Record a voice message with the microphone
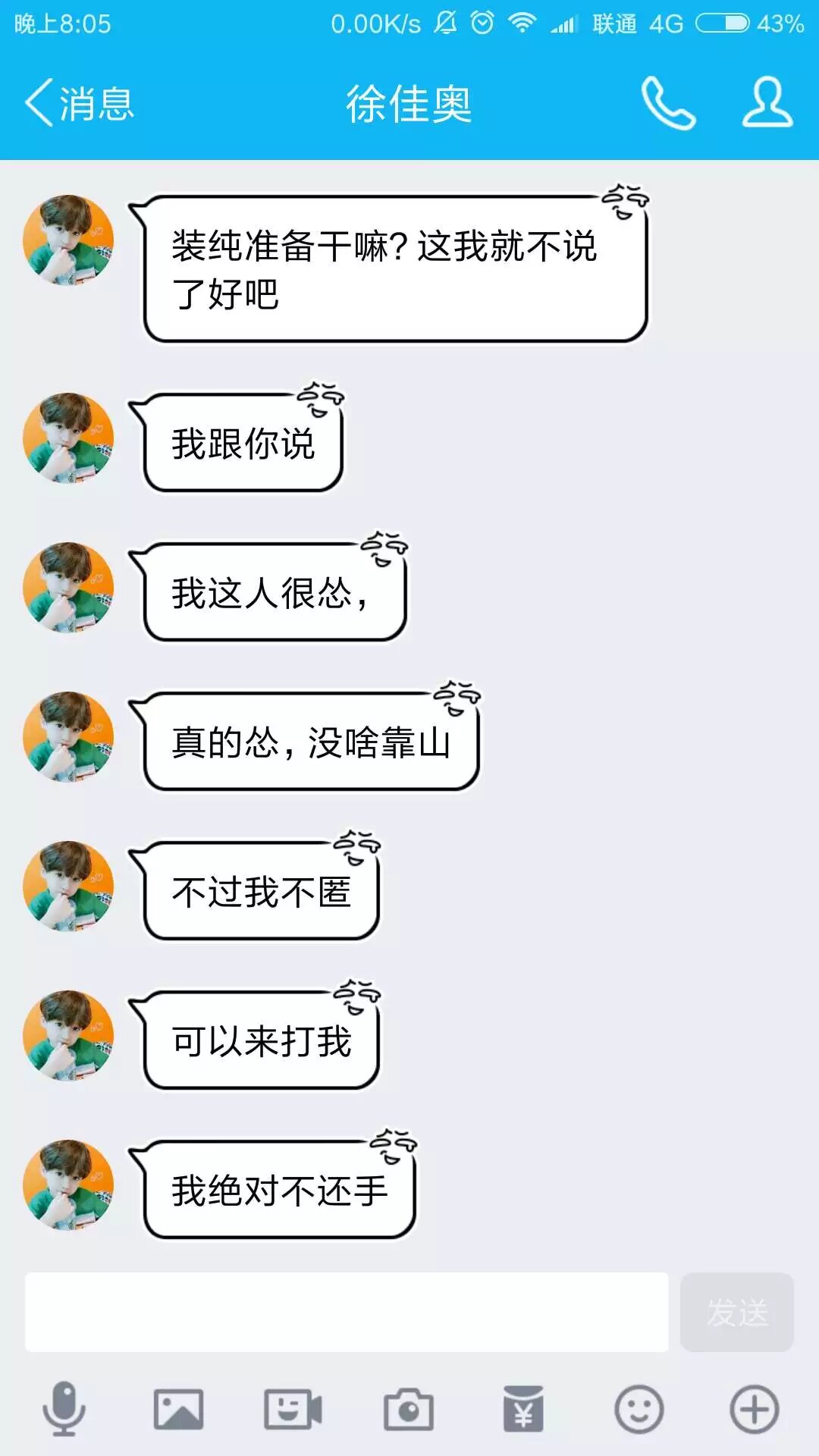The width and height of the screenshot is (819, 1456). 64,1409
